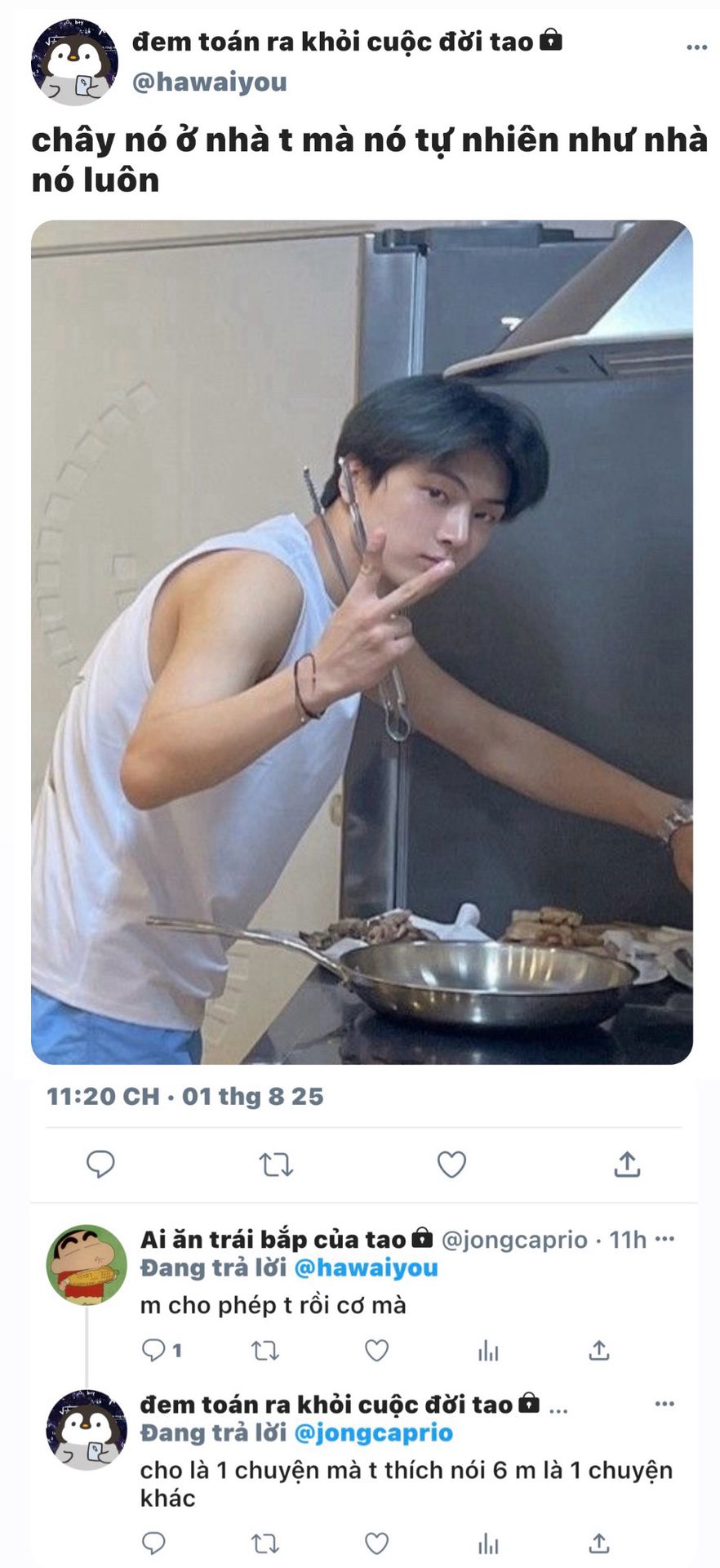
Task: Retweet jongcaprio's reply
Action: [264, 1351]
